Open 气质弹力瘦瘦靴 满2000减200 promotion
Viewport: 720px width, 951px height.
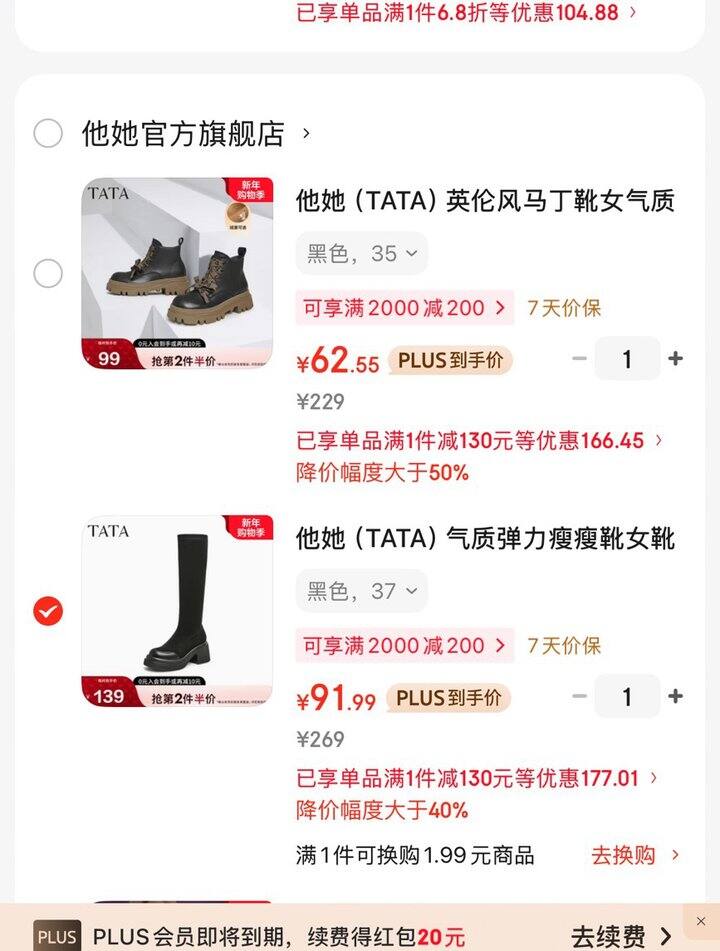click(404, 646)
